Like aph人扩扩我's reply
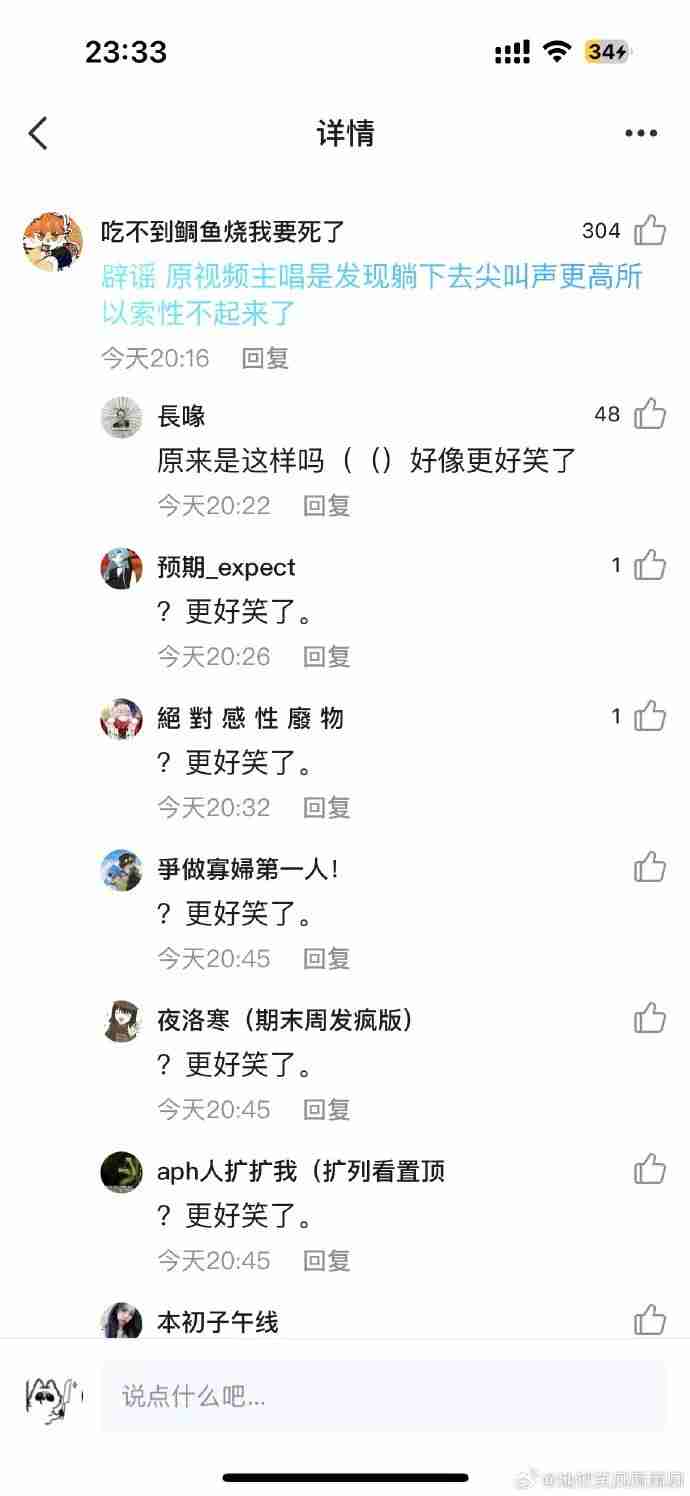The width and height of the screenshot is (690, 1496). click(650, 1169)
